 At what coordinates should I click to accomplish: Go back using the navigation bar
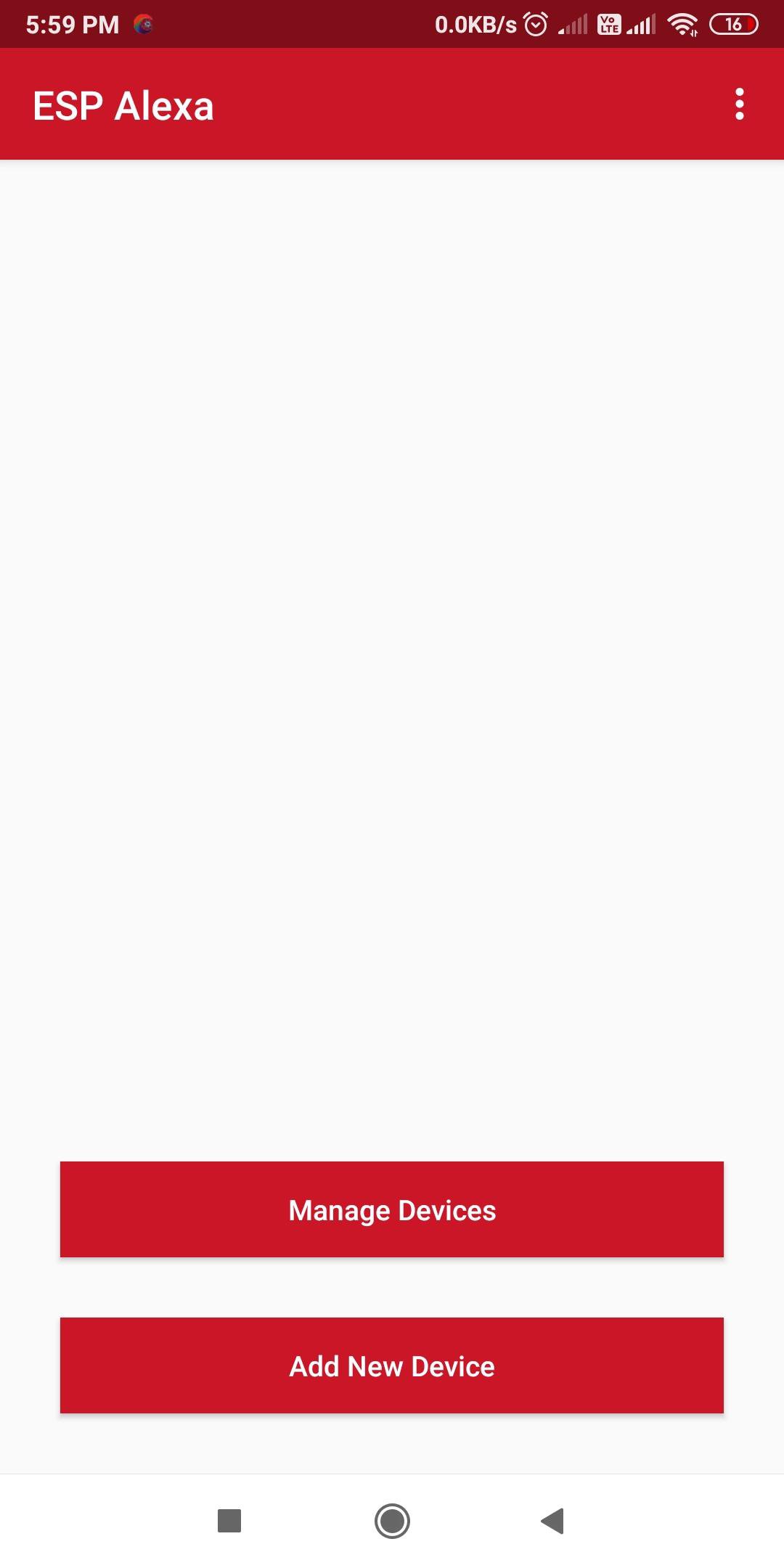pyautogui.click(x=552, y=1520)
